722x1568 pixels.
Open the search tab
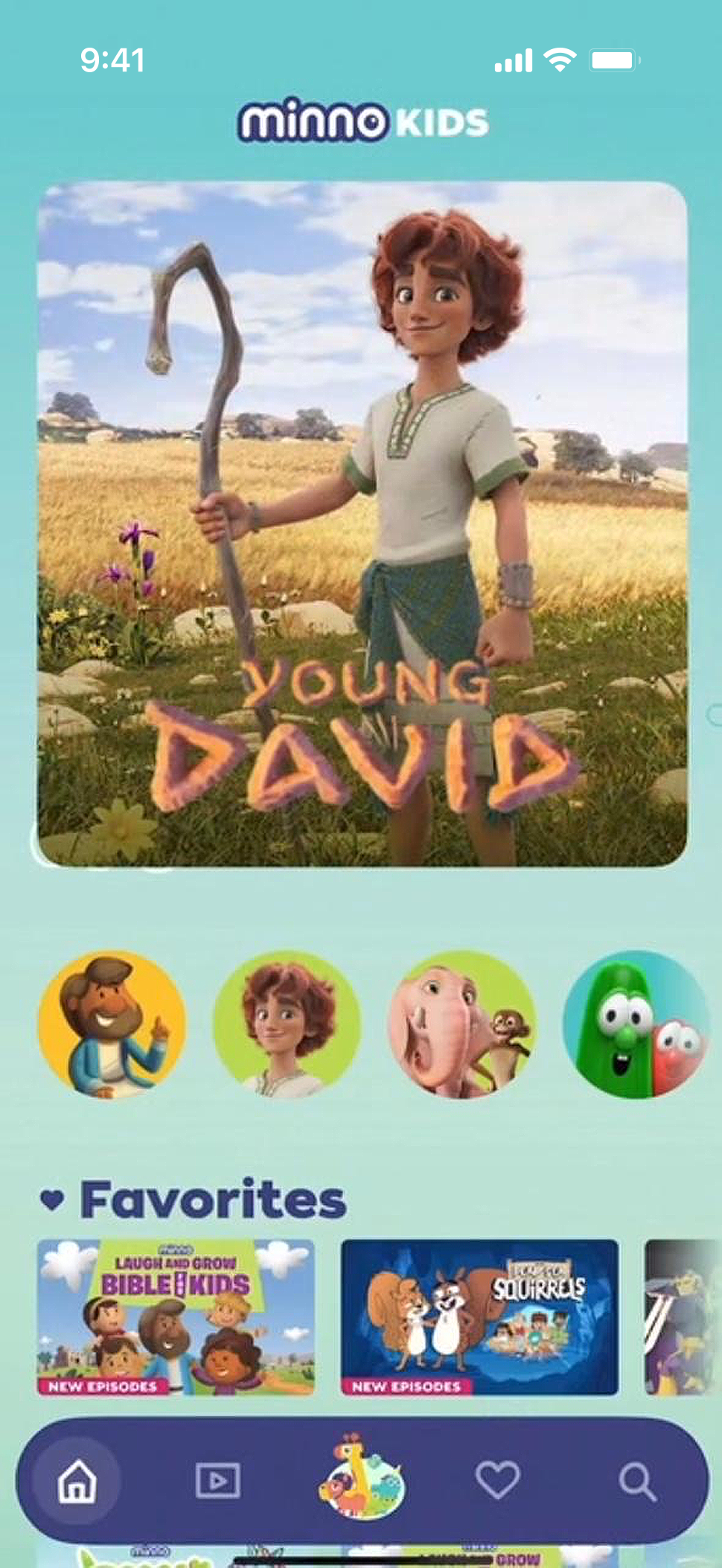point(637,1480)
